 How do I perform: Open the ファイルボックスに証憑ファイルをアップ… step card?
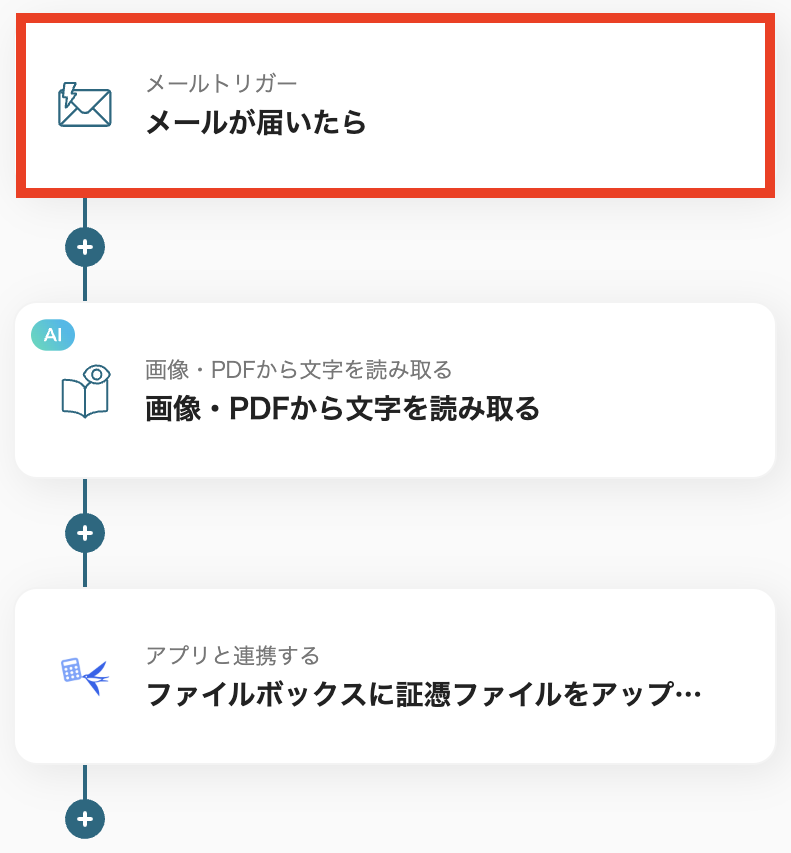tap(395, 676)
